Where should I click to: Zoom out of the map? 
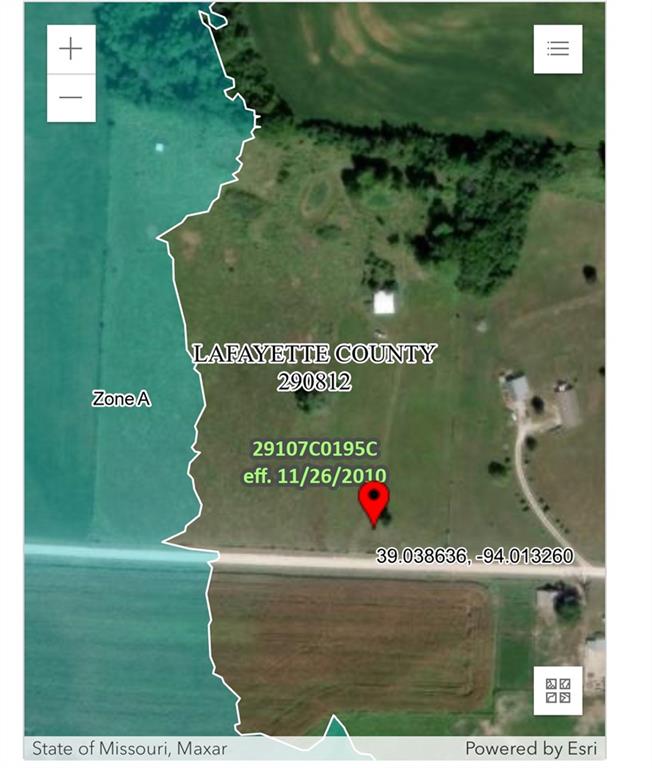(x=71, y=98)
